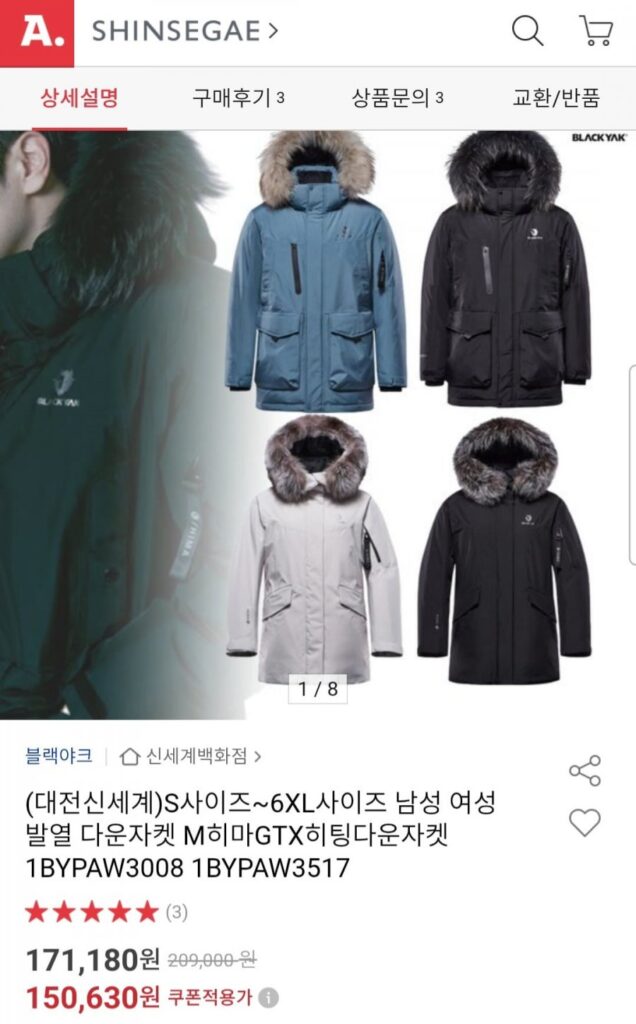Share this product

585,770
